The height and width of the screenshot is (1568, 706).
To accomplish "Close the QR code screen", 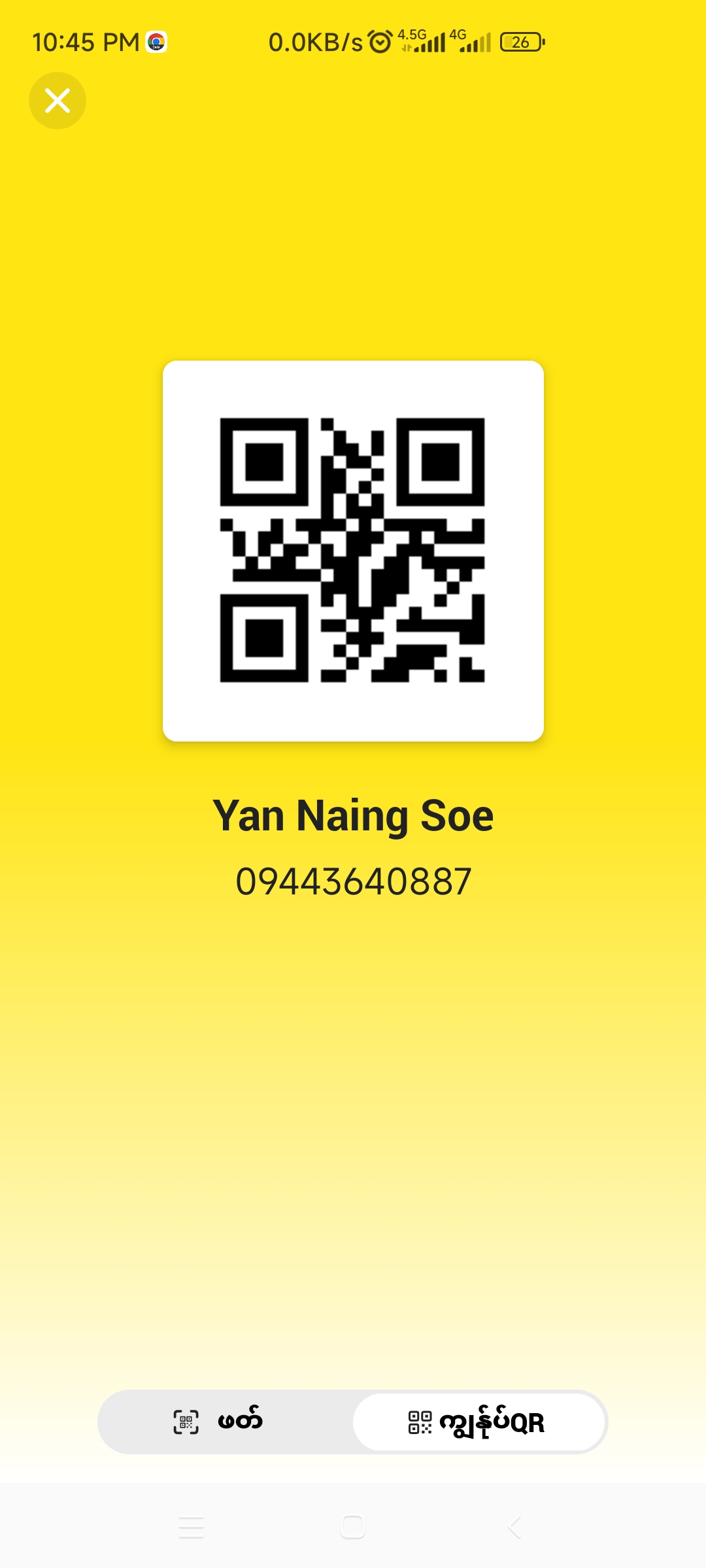I will 58,101.
